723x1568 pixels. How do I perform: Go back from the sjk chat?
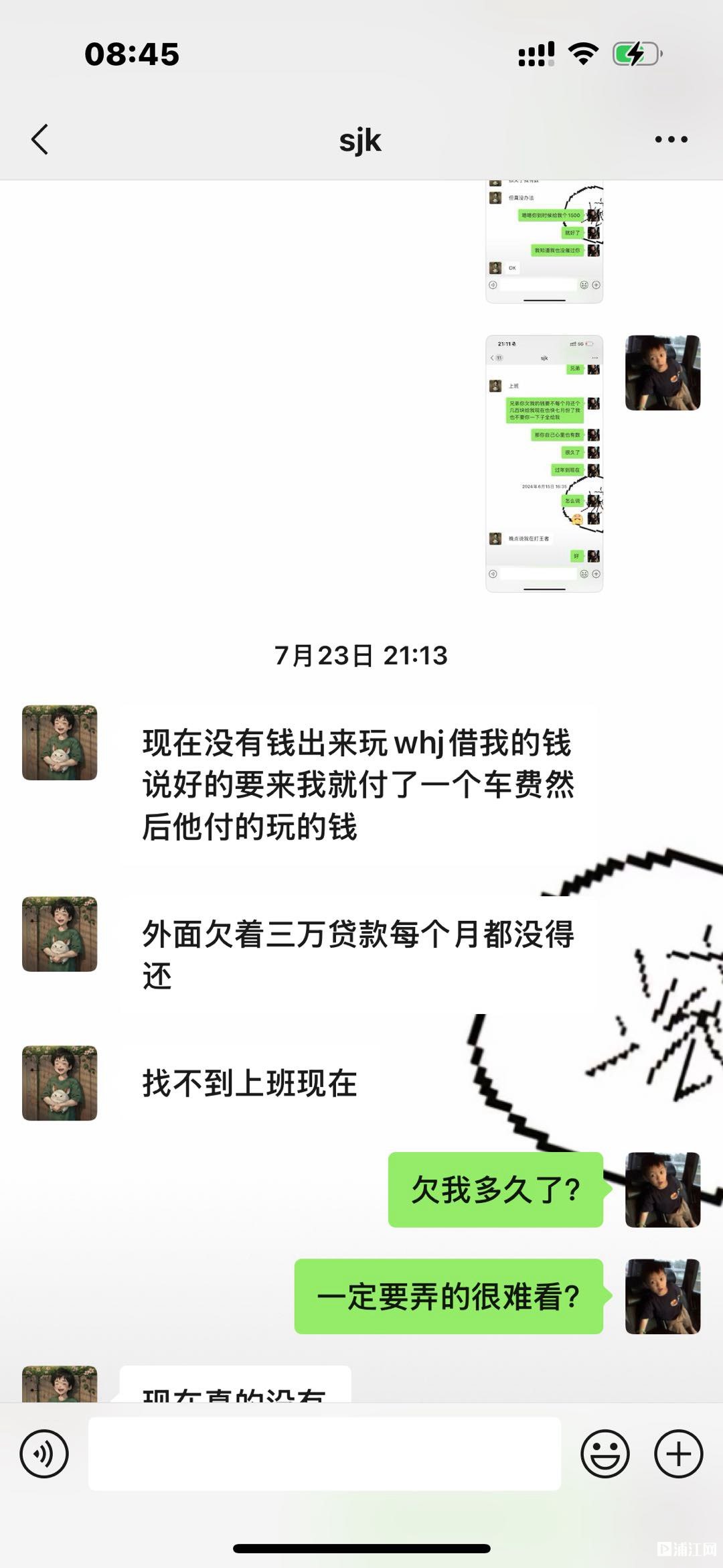40,139
